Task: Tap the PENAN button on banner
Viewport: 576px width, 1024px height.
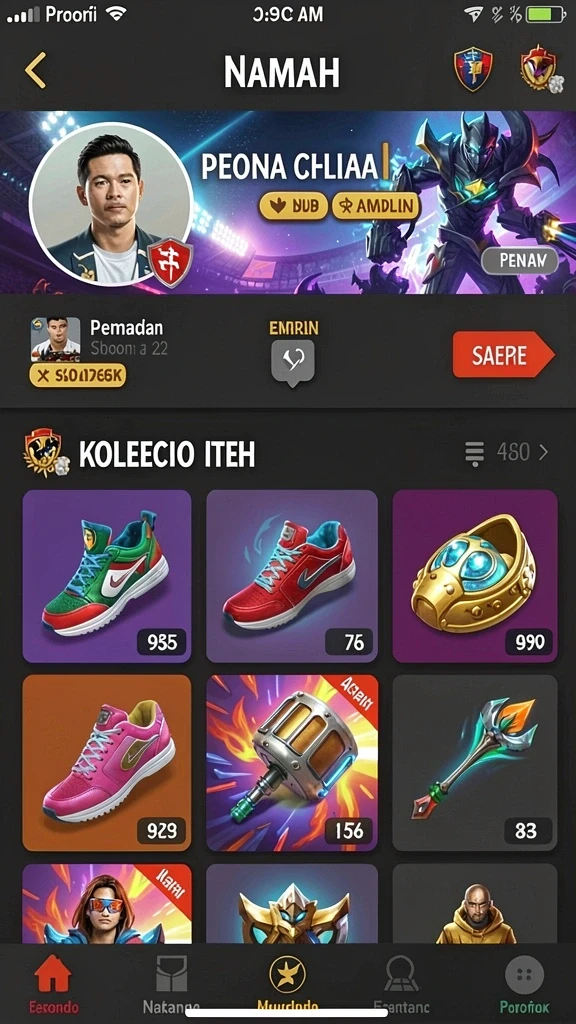Action: tap(519, 261)
